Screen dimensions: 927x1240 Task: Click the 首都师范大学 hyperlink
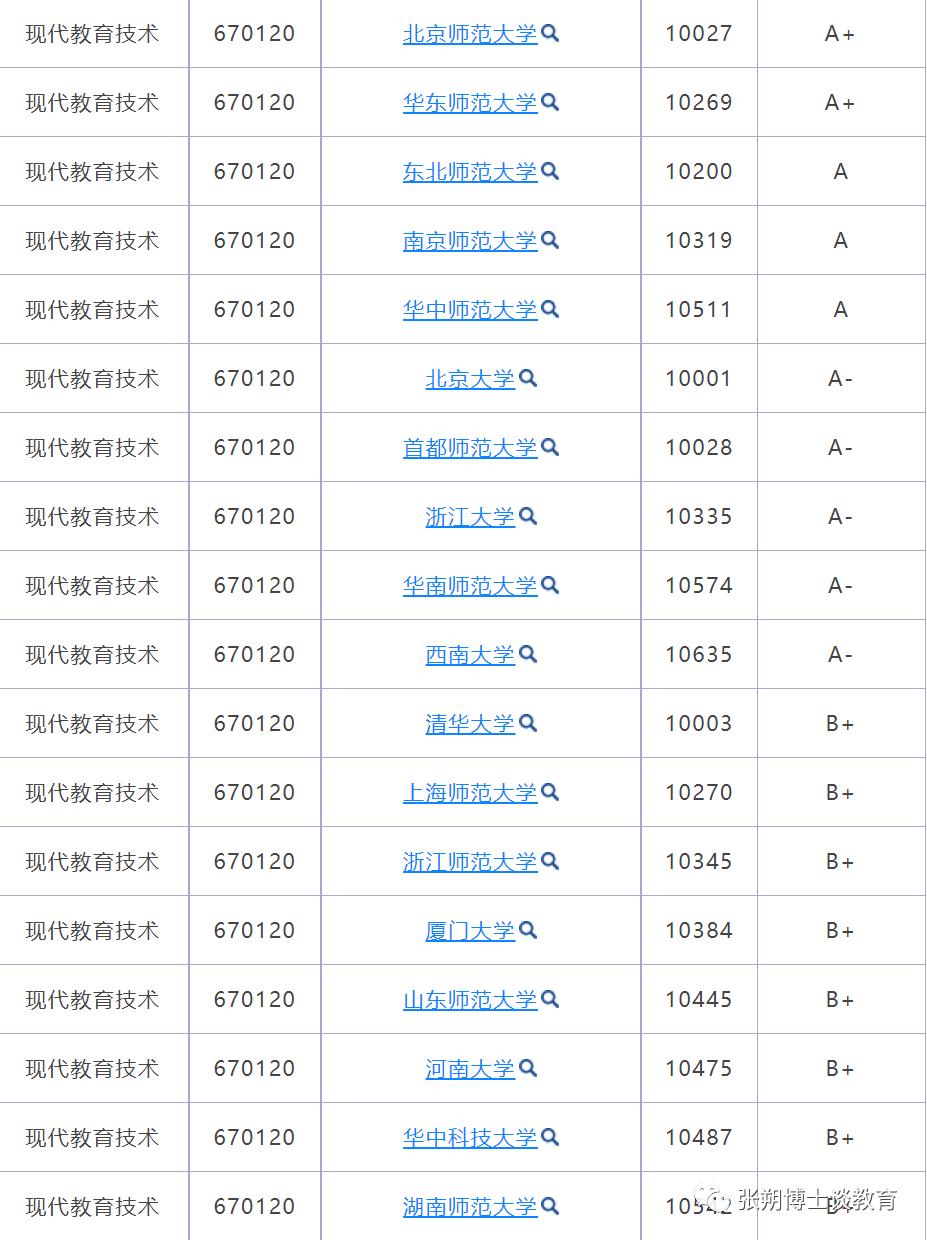(468, 447)
